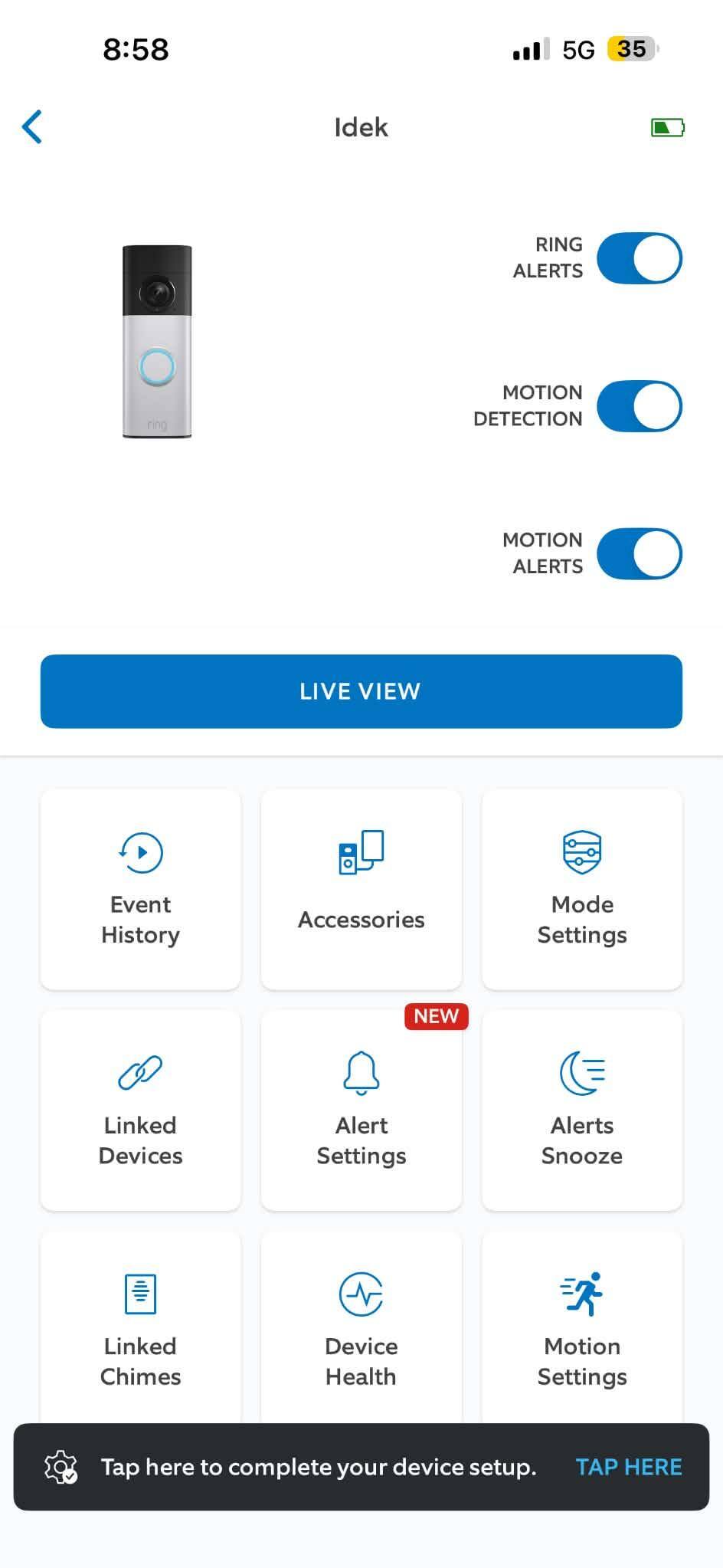
Task: Turn off Ring Alerts switch
Action: [x=640, y=258]
